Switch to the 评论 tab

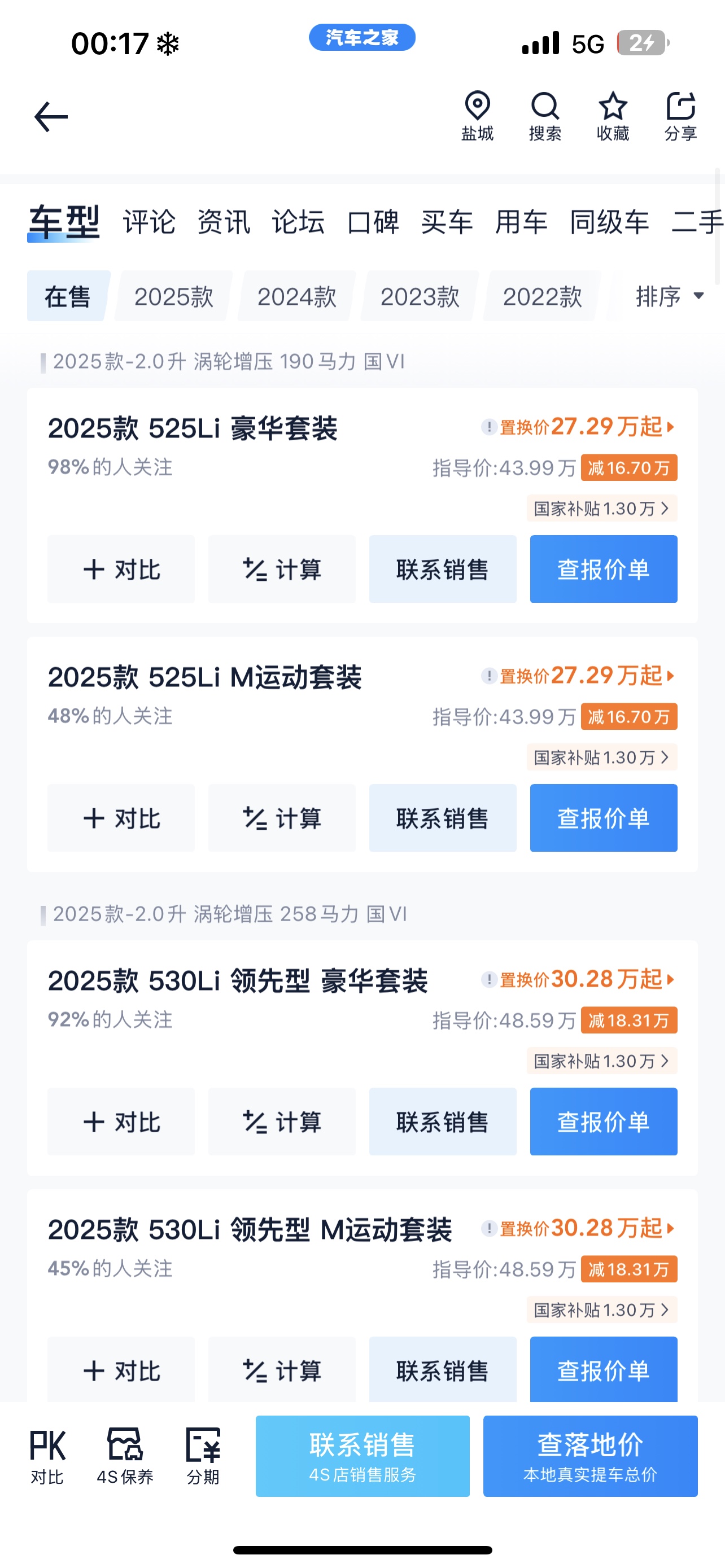click(149, 222)
